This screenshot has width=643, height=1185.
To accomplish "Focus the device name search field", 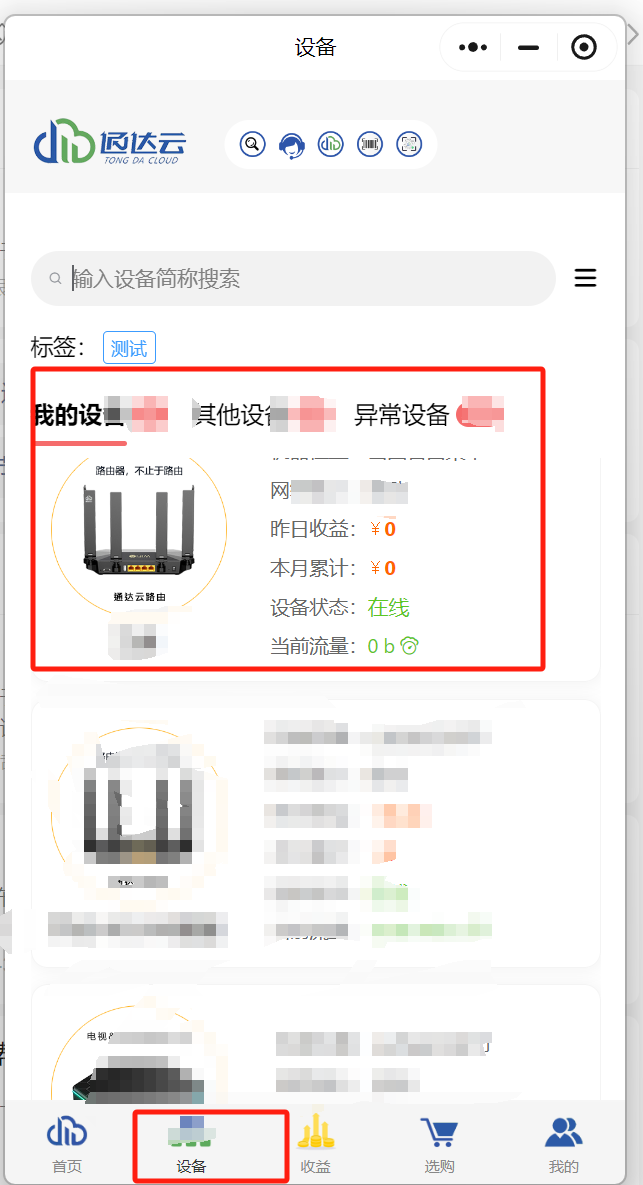I will point(300,279).
